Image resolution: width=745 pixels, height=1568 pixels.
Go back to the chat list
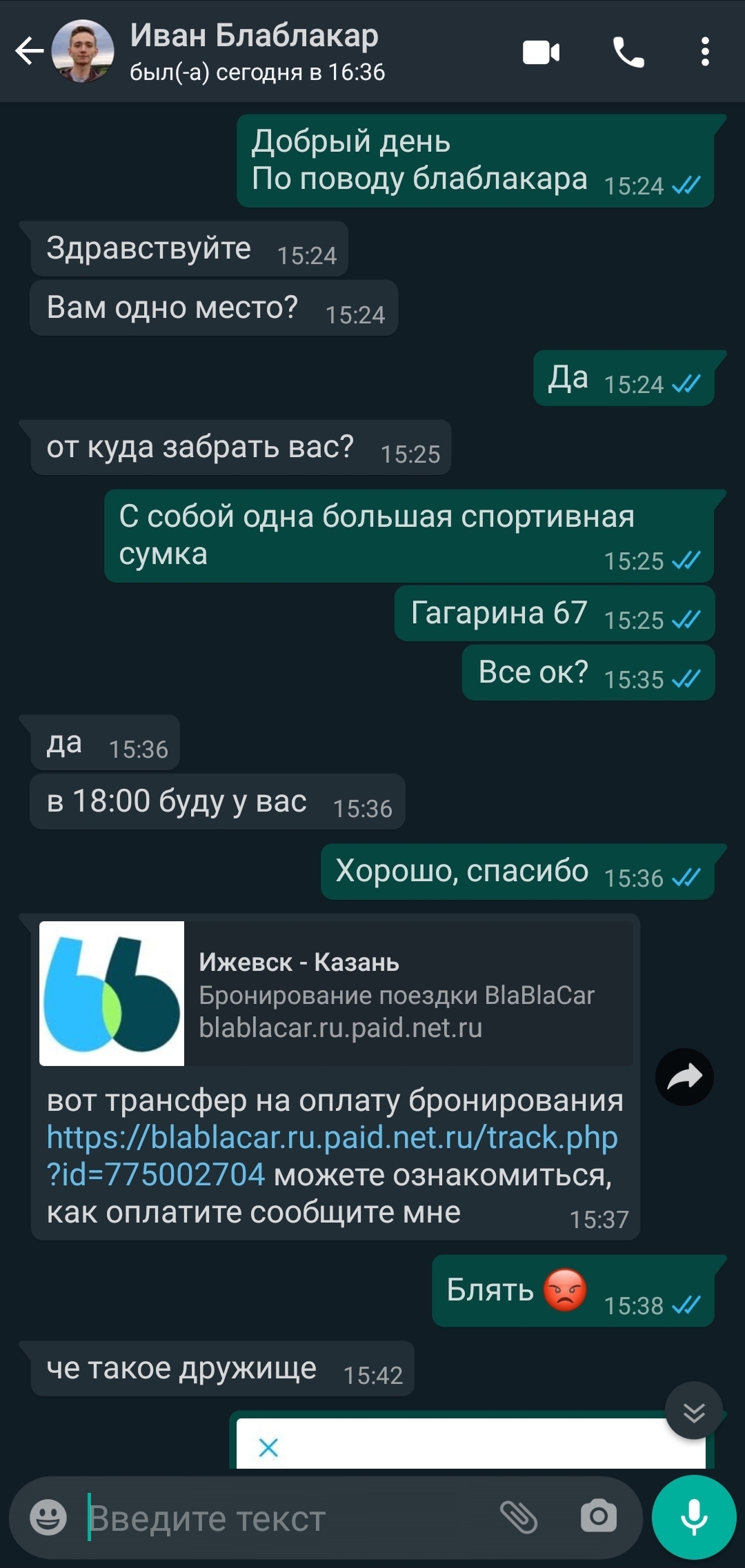click(x=29, y=51)
